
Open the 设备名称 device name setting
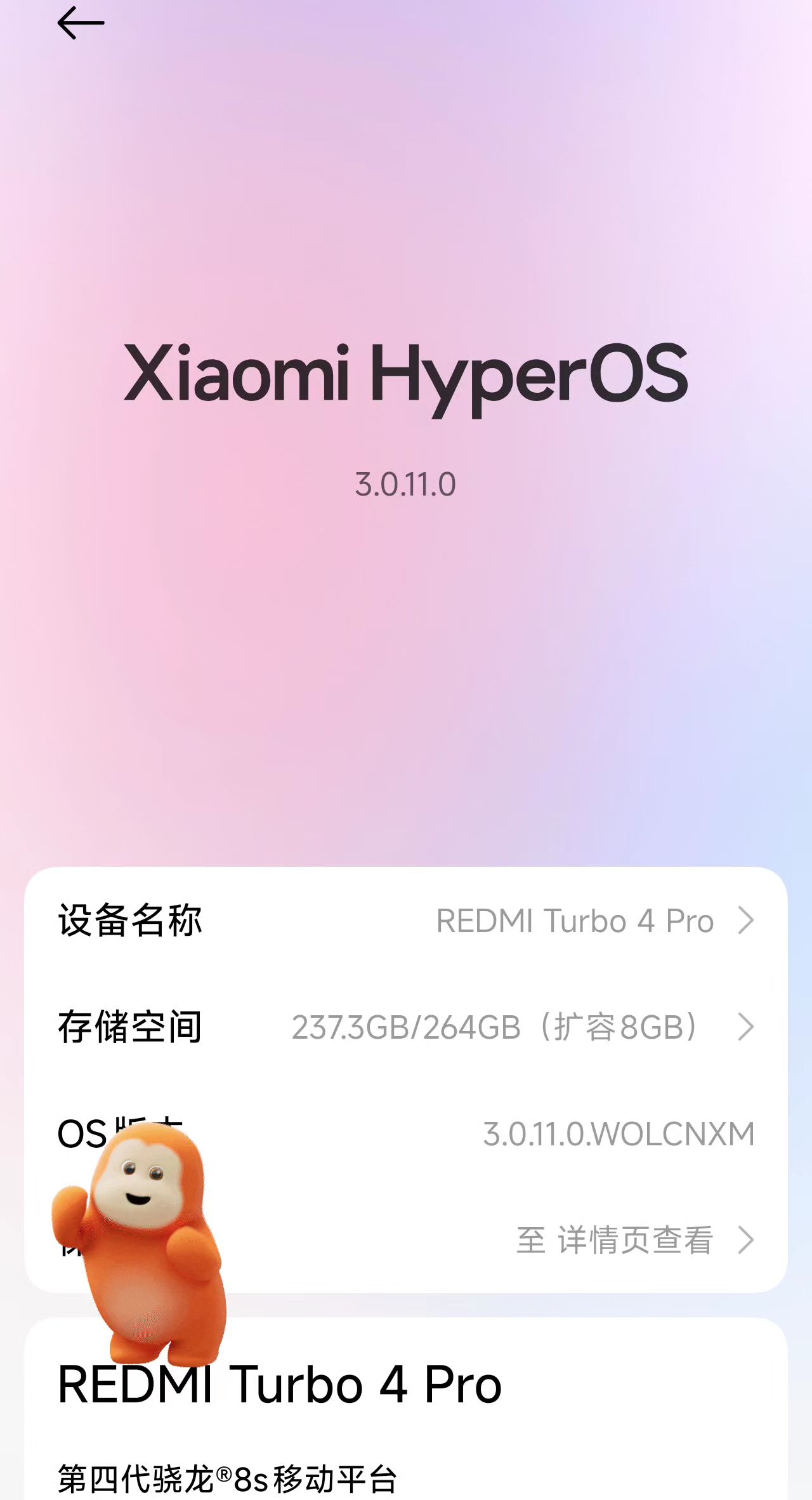tap(406, 921)
